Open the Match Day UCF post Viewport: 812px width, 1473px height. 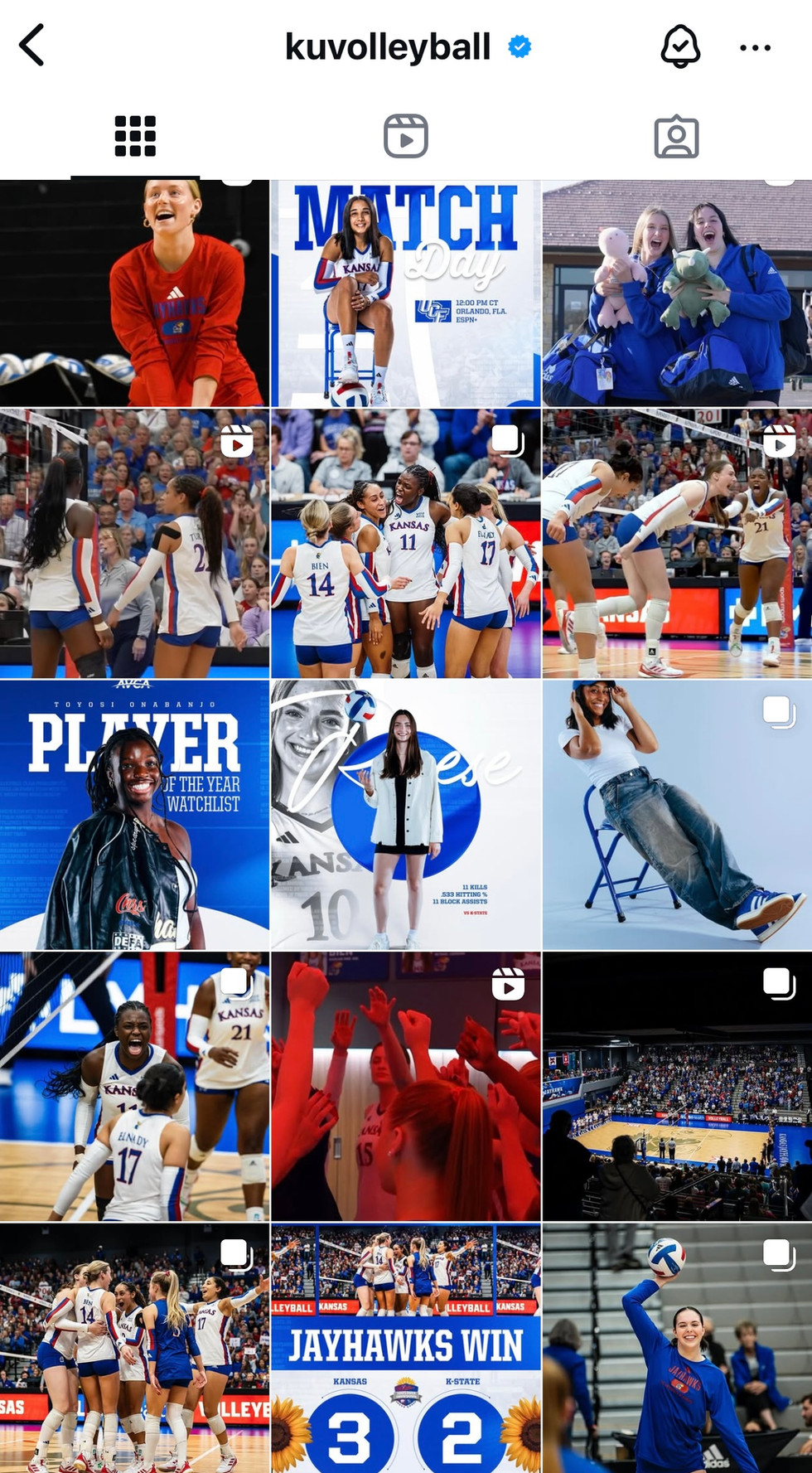click(406, 293)
